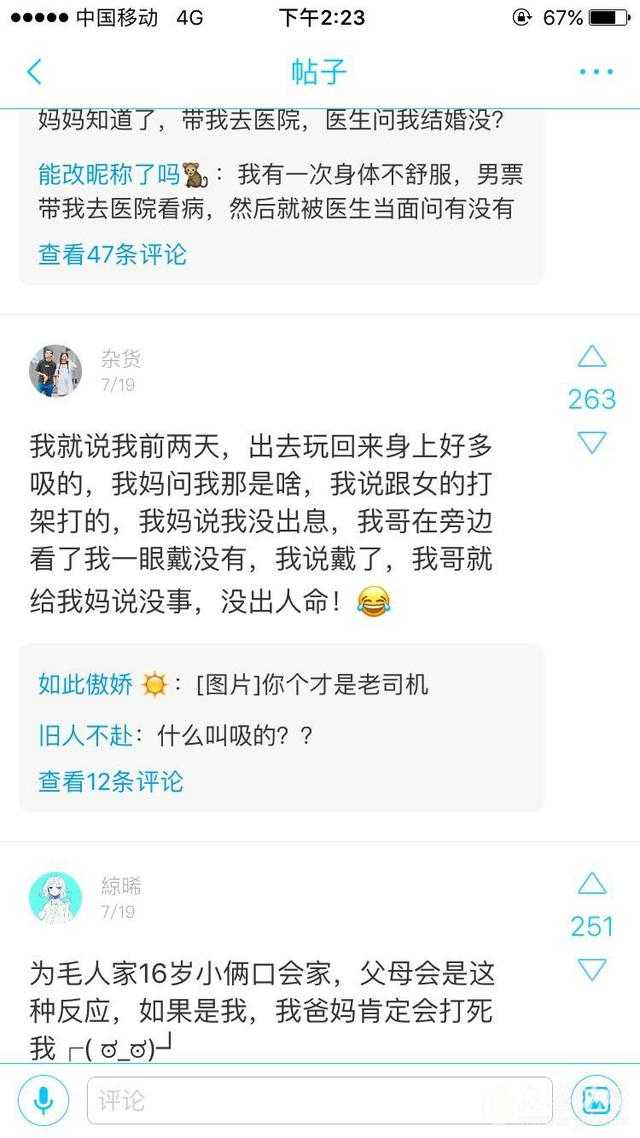Focus the 评论 comment input field
The image size is (640, 1138).
(320, 1101)
